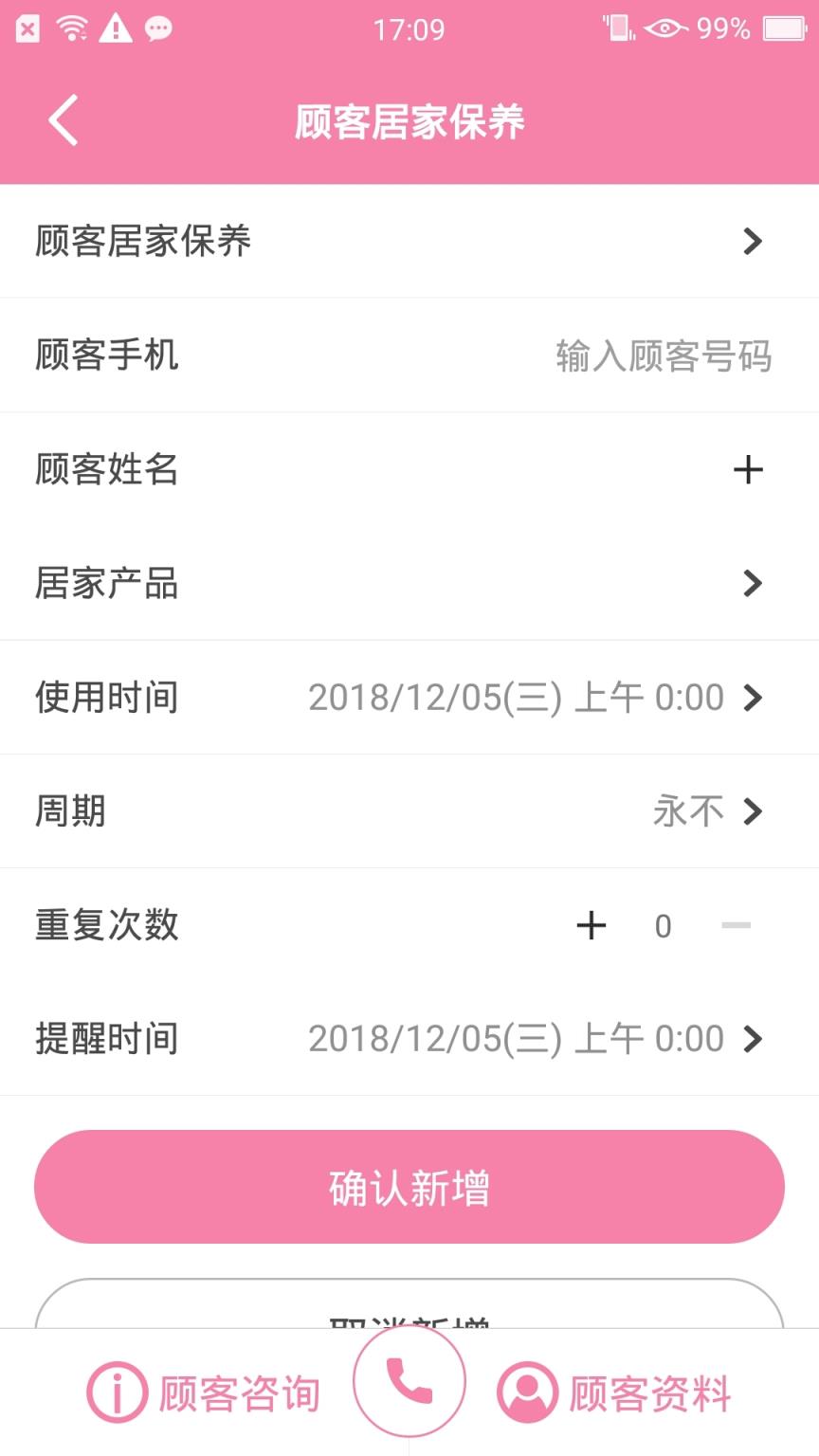
Task: Tap the 输入顾客号码 phone input field
Action: [x=662, y=355]
